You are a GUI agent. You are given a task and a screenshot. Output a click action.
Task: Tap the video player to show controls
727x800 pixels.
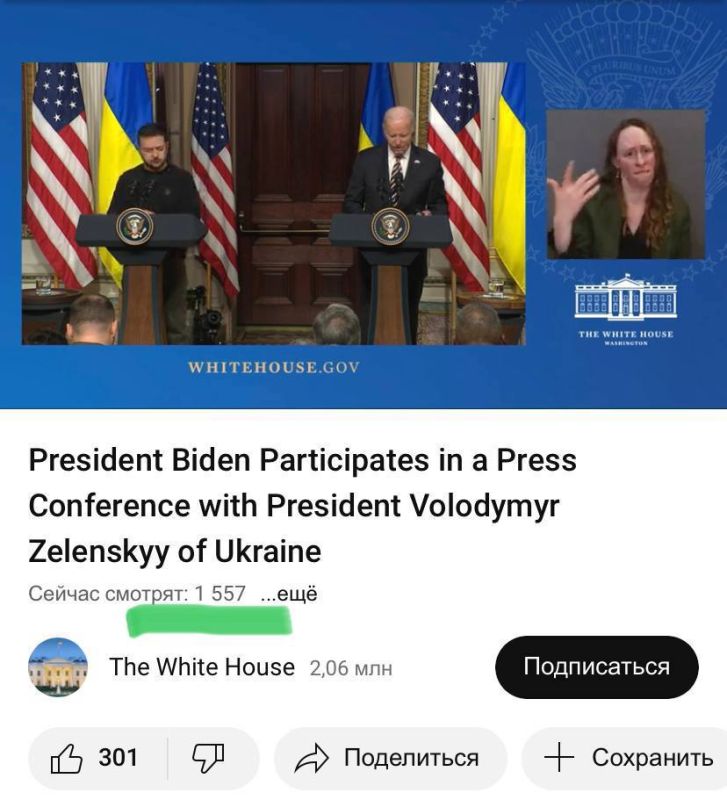[x=363, y=204]
